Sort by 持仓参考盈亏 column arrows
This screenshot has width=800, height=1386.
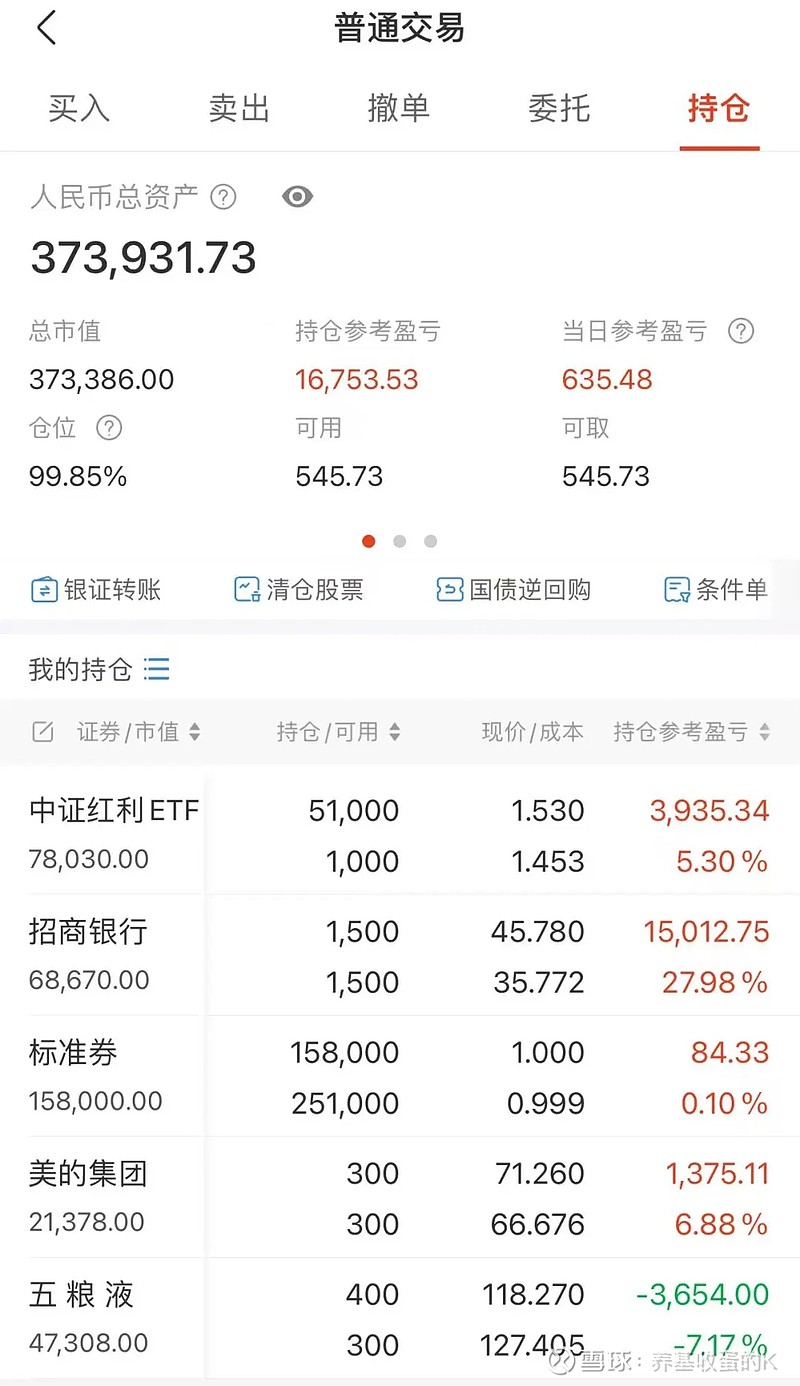coord(765,732)
